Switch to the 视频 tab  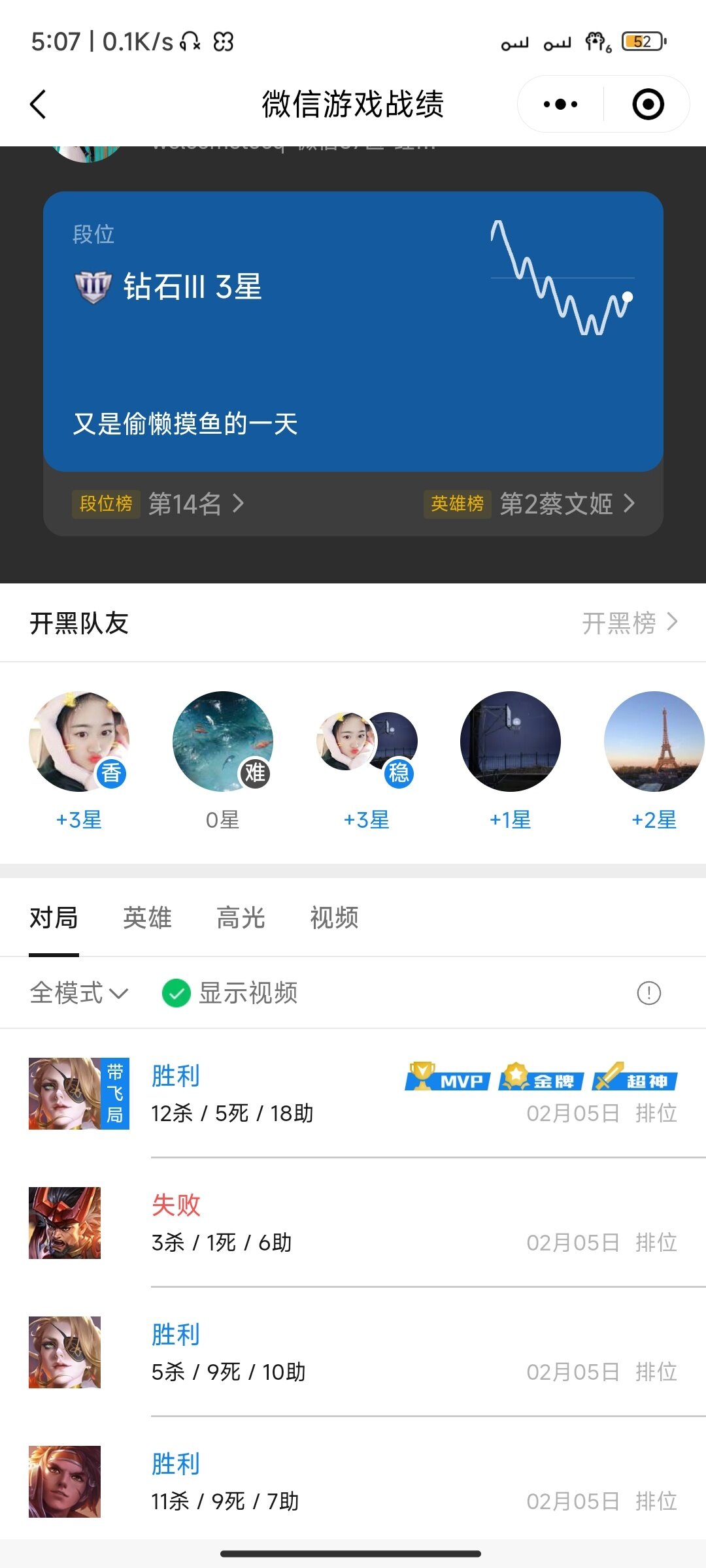334,918
